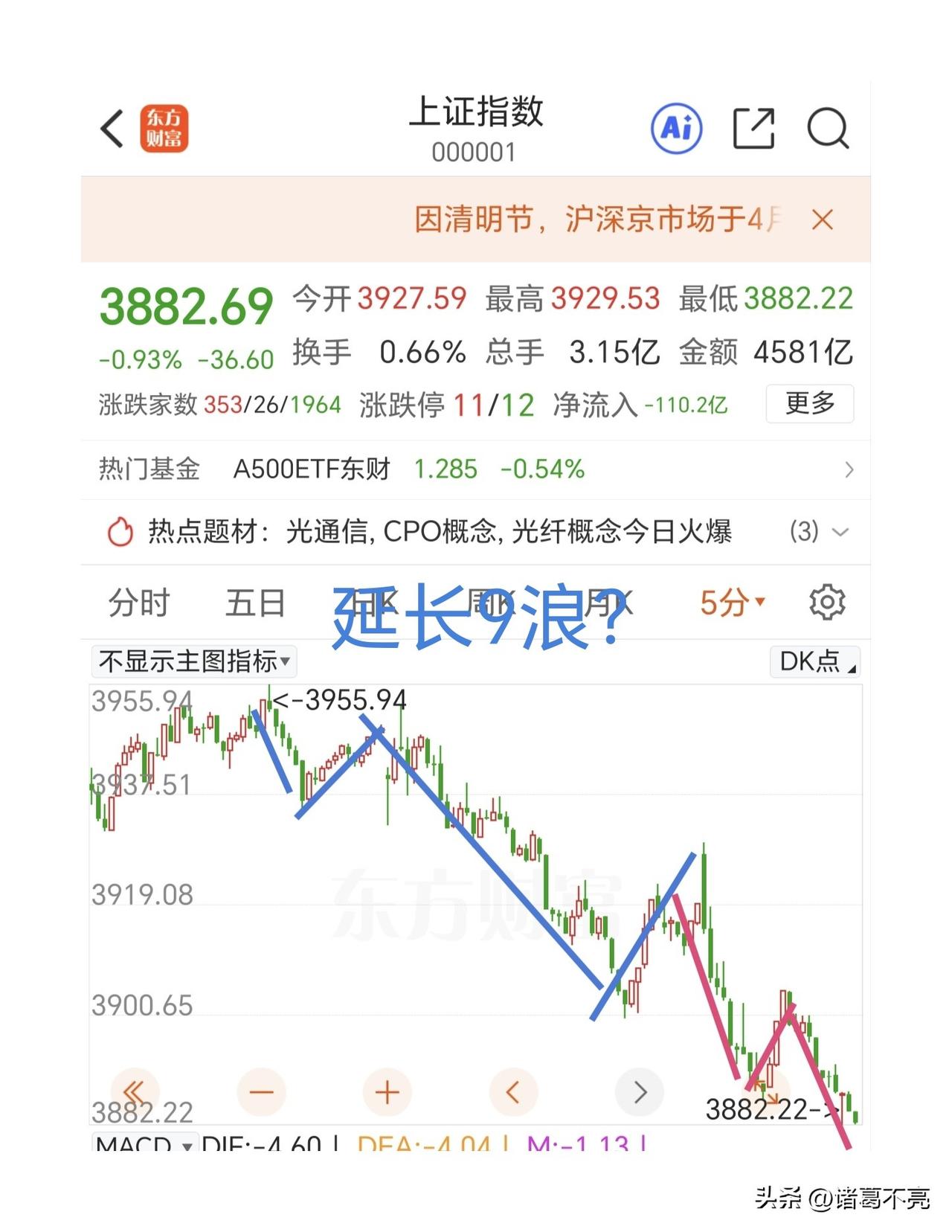Screen dimensions: 952x1232
Task: Expand the 热点题材 topics list
Action: pyautogui.click(x=840, y=532)
